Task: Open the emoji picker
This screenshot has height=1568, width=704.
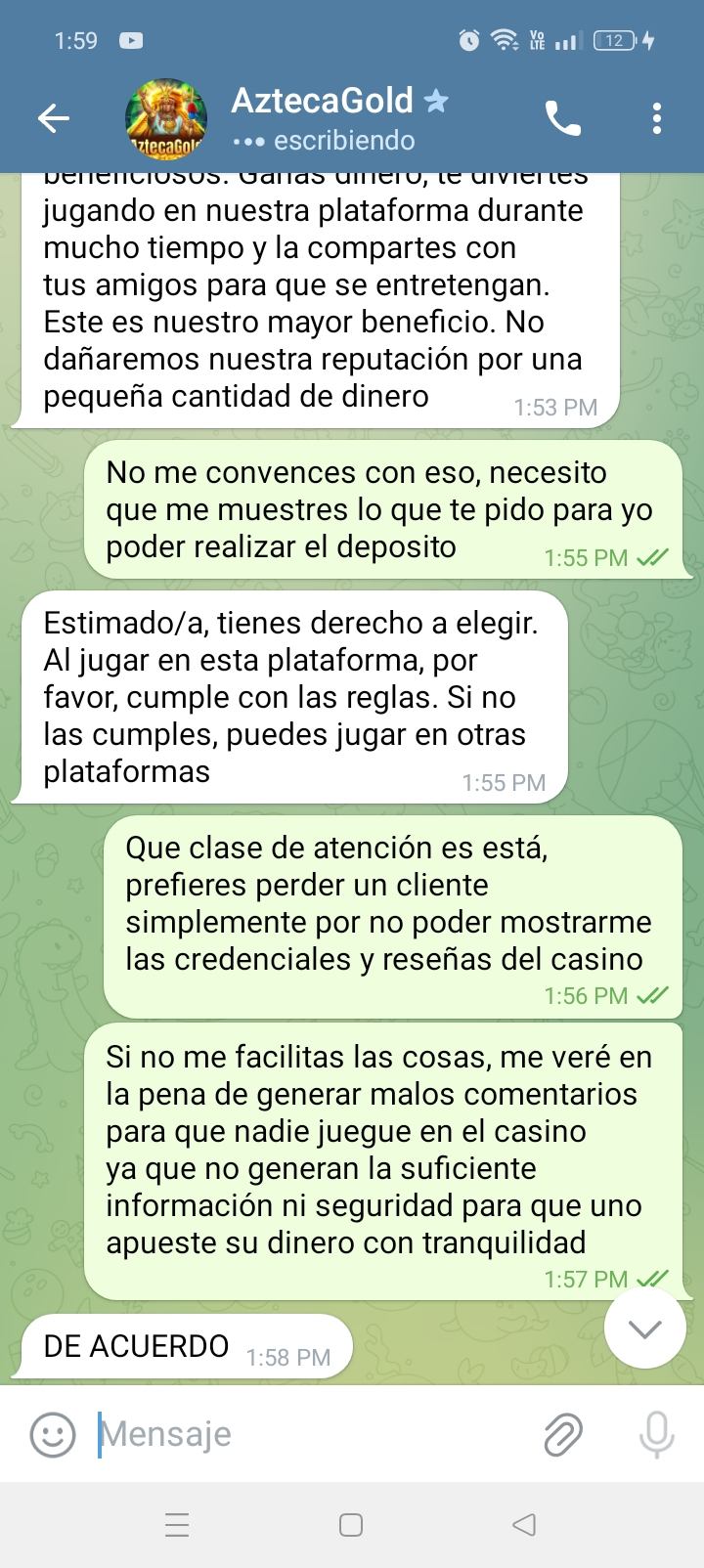Action: [x=53, y=1434]
